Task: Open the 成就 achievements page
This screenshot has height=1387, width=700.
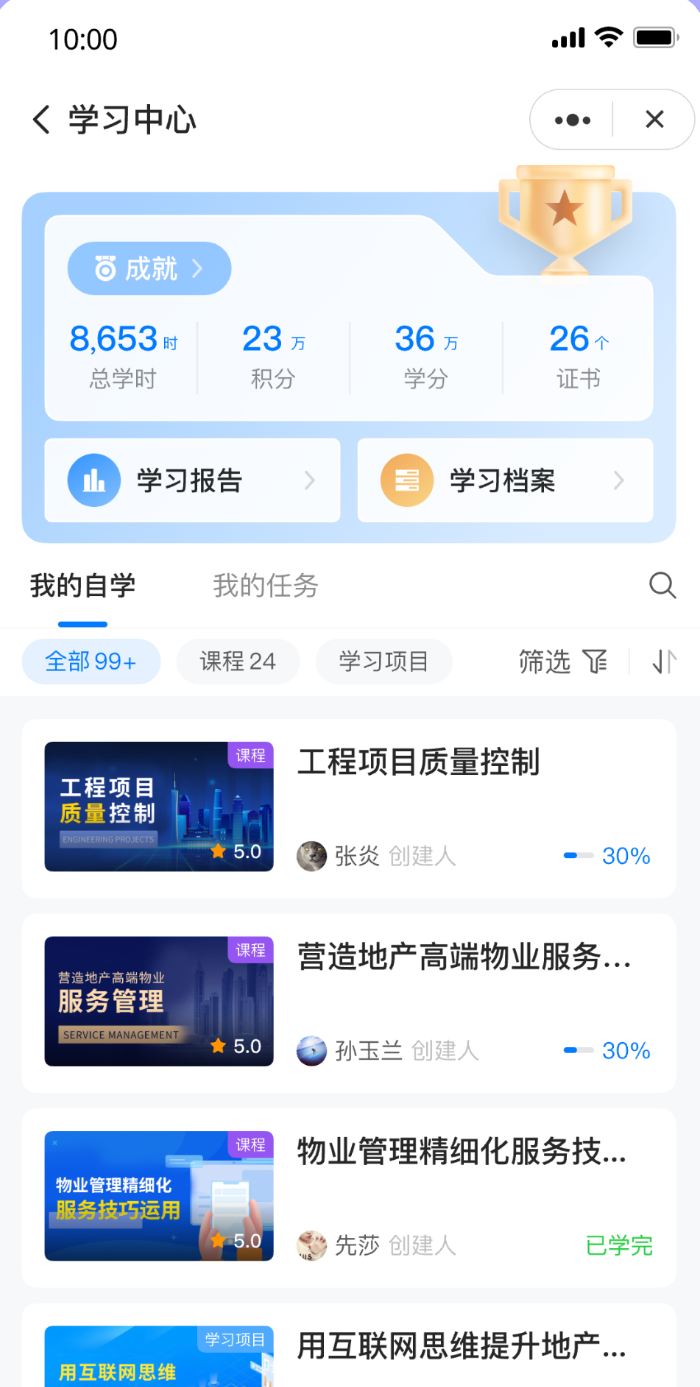Action: [149, 268]
